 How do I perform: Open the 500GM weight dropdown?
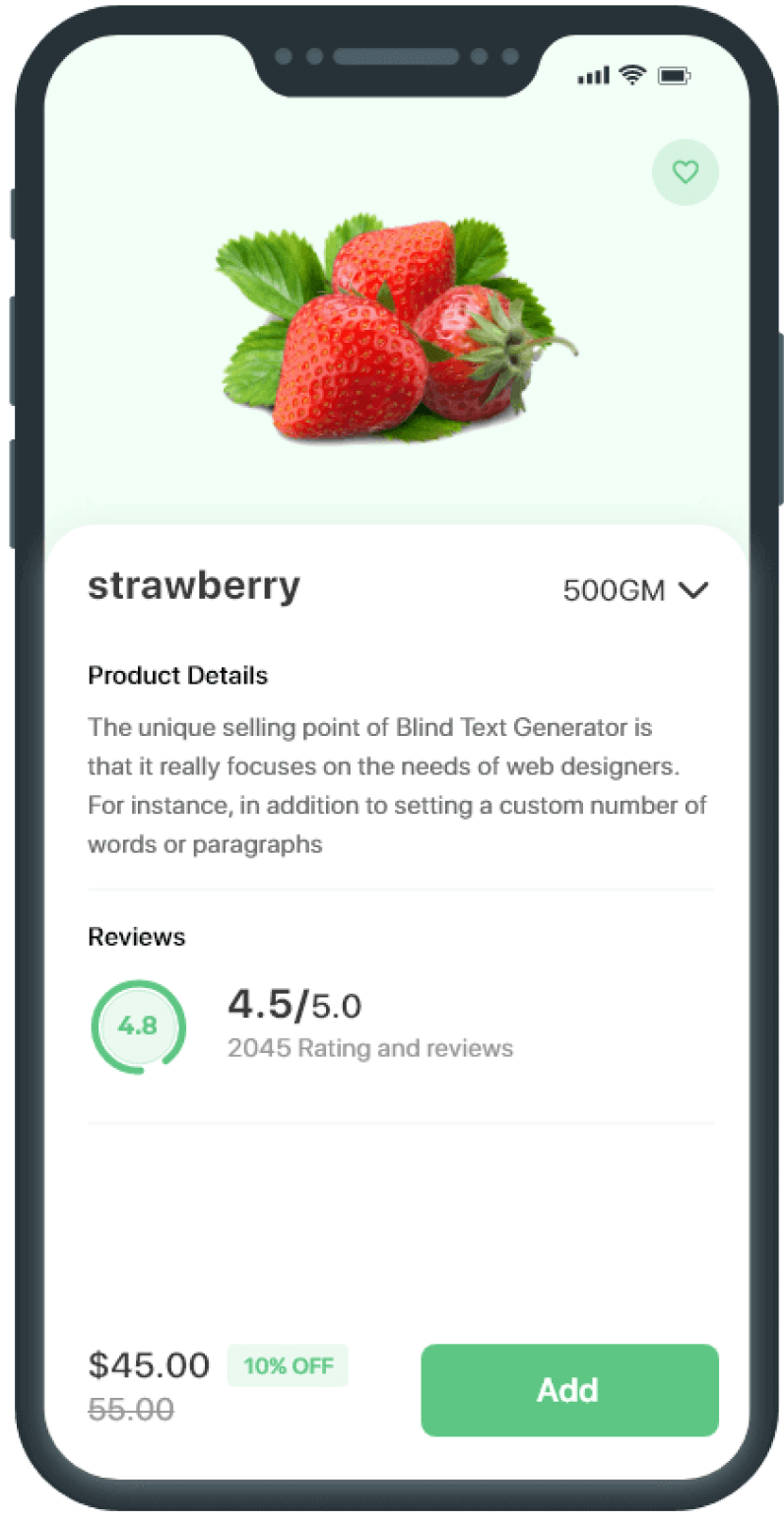[636, 591]
